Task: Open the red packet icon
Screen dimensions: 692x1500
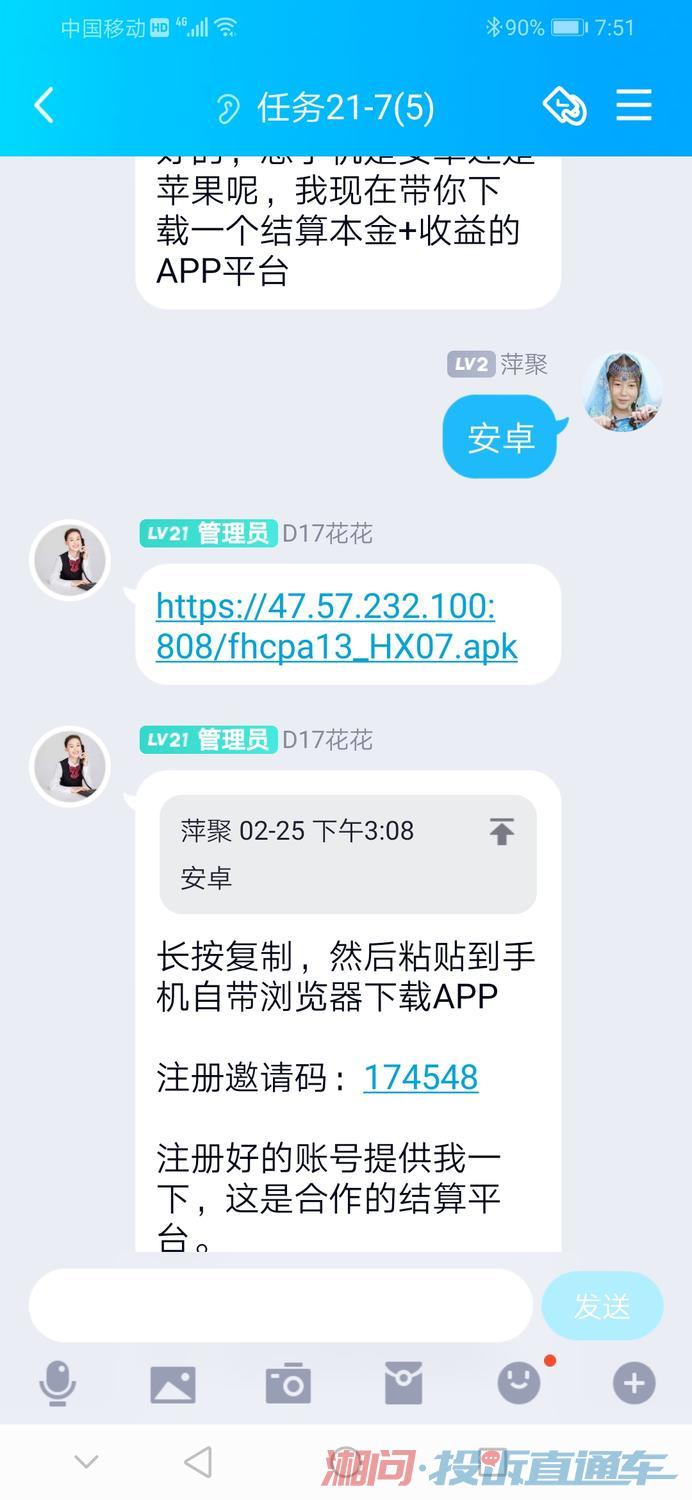Action: (403, 1384)
